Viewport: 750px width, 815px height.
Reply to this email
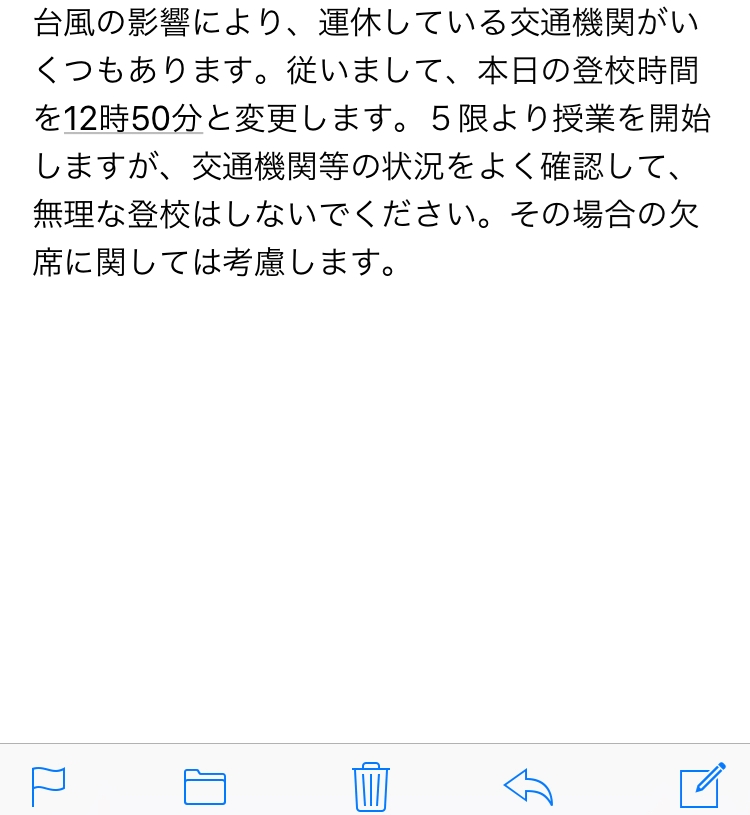(x=529, y=787)
